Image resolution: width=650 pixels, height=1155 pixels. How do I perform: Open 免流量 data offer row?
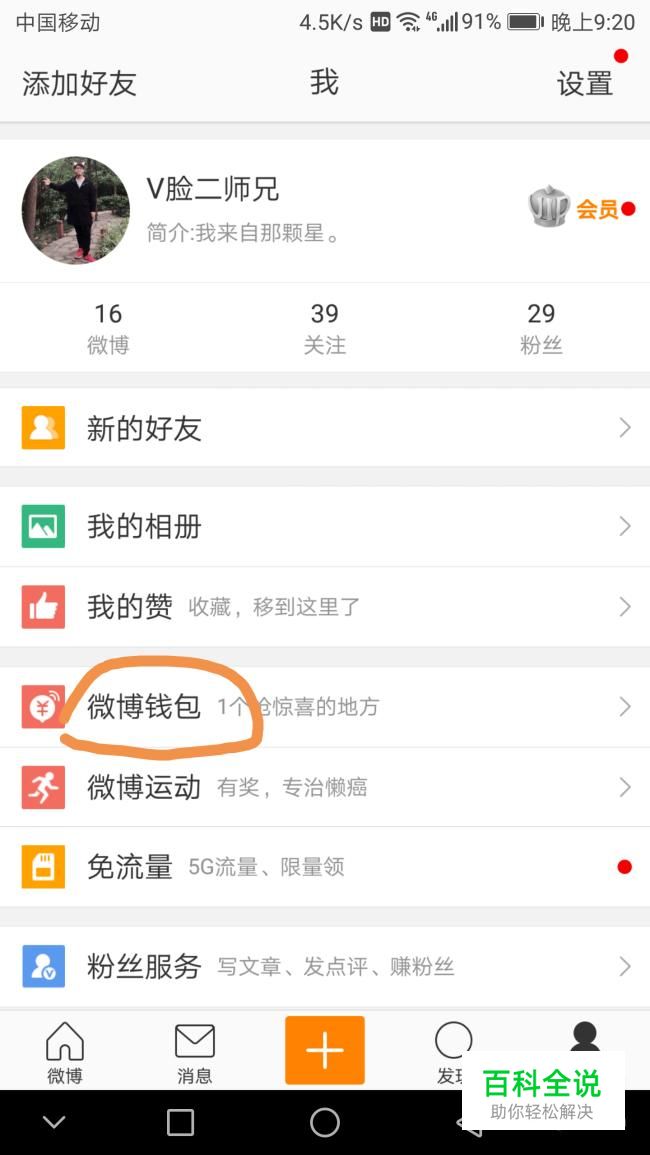click(325, 867)
